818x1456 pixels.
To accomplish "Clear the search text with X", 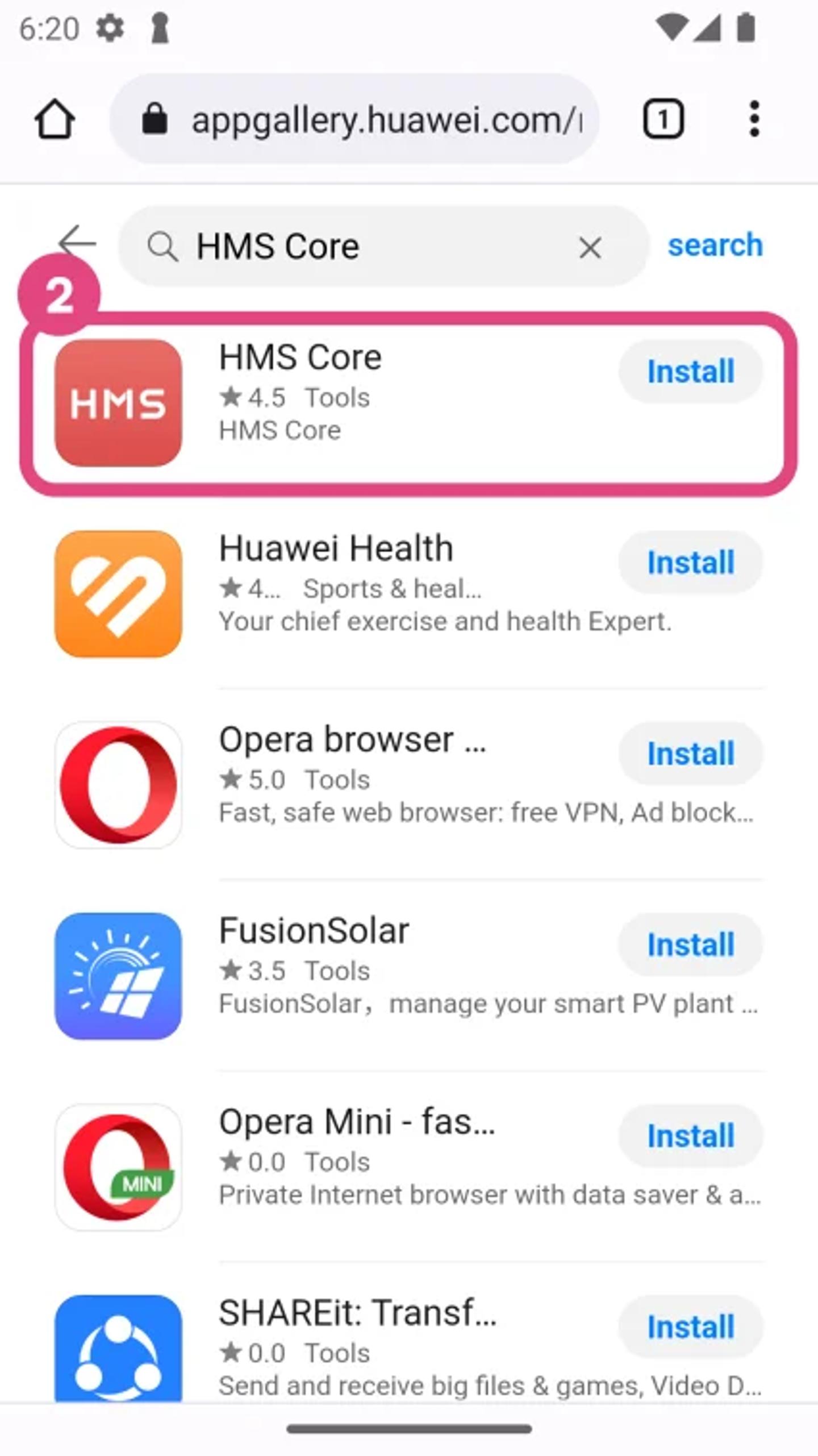I will click(x=590, y=248).
